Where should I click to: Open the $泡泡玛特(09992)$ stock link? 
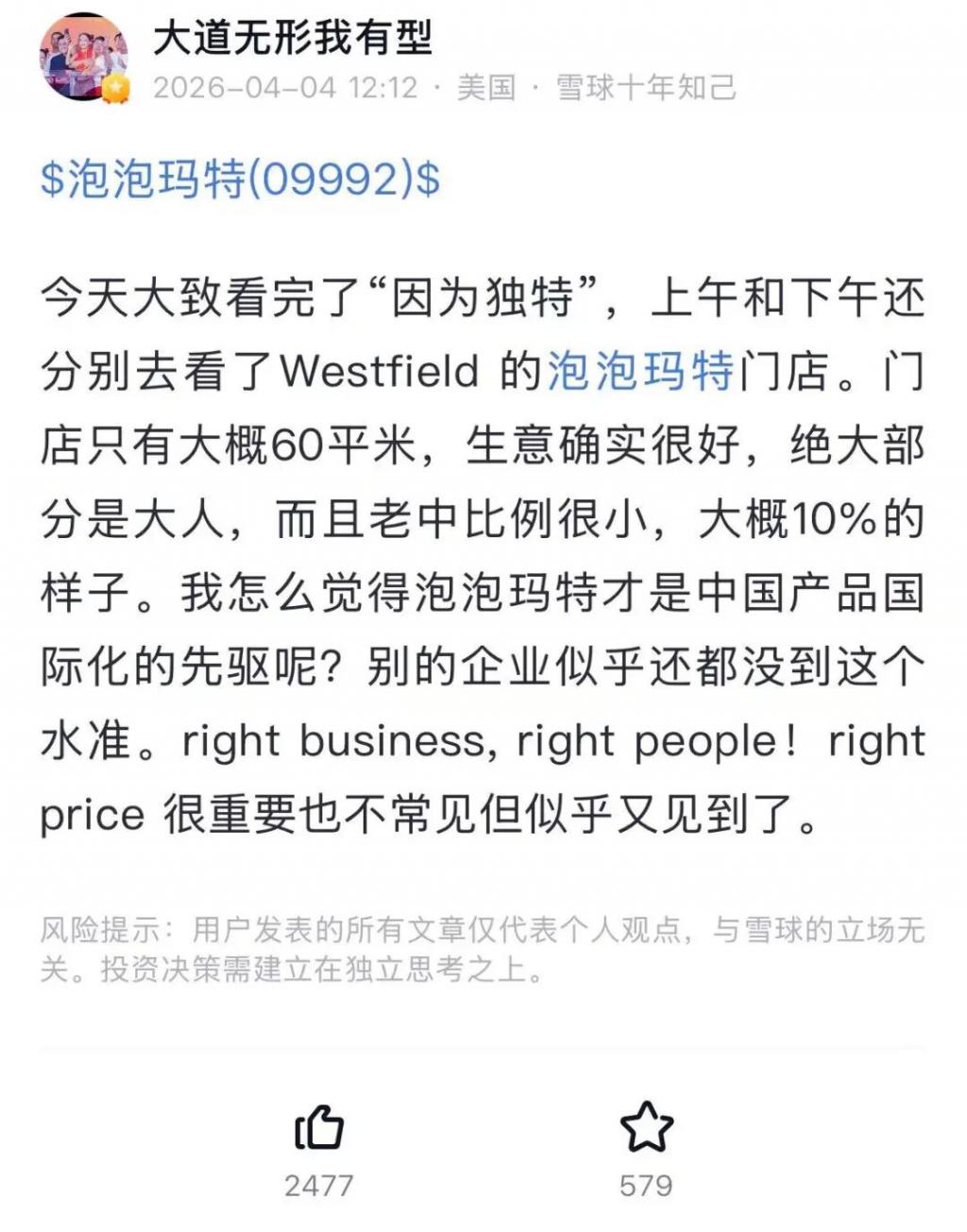pyautogui.click(x=240, y=178)
